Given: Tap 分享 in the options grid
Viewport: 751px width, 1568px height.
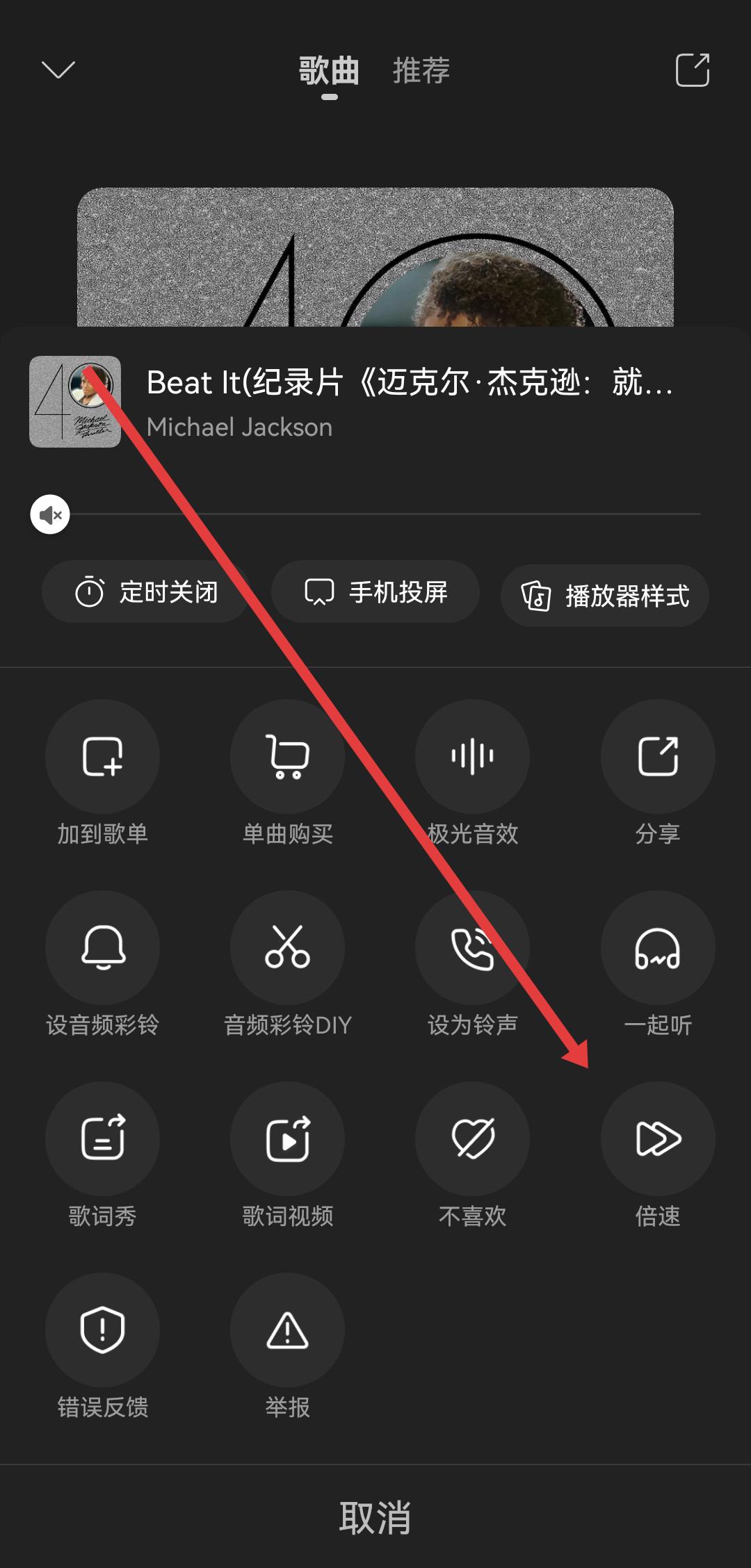Looking at the screenshot, I should coord(657,756).
